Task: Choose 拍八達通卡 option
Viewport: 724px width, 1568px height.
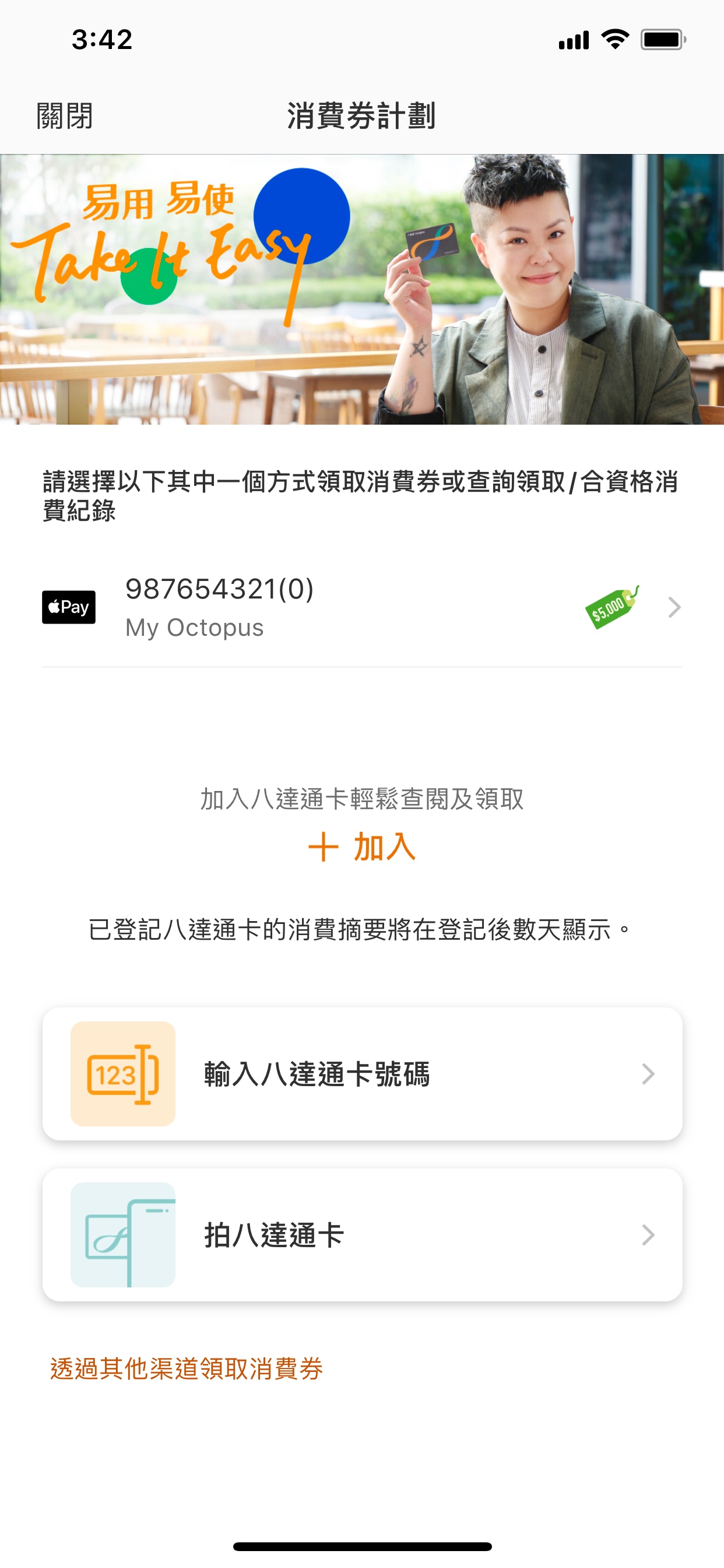Action: (362, 1235)
